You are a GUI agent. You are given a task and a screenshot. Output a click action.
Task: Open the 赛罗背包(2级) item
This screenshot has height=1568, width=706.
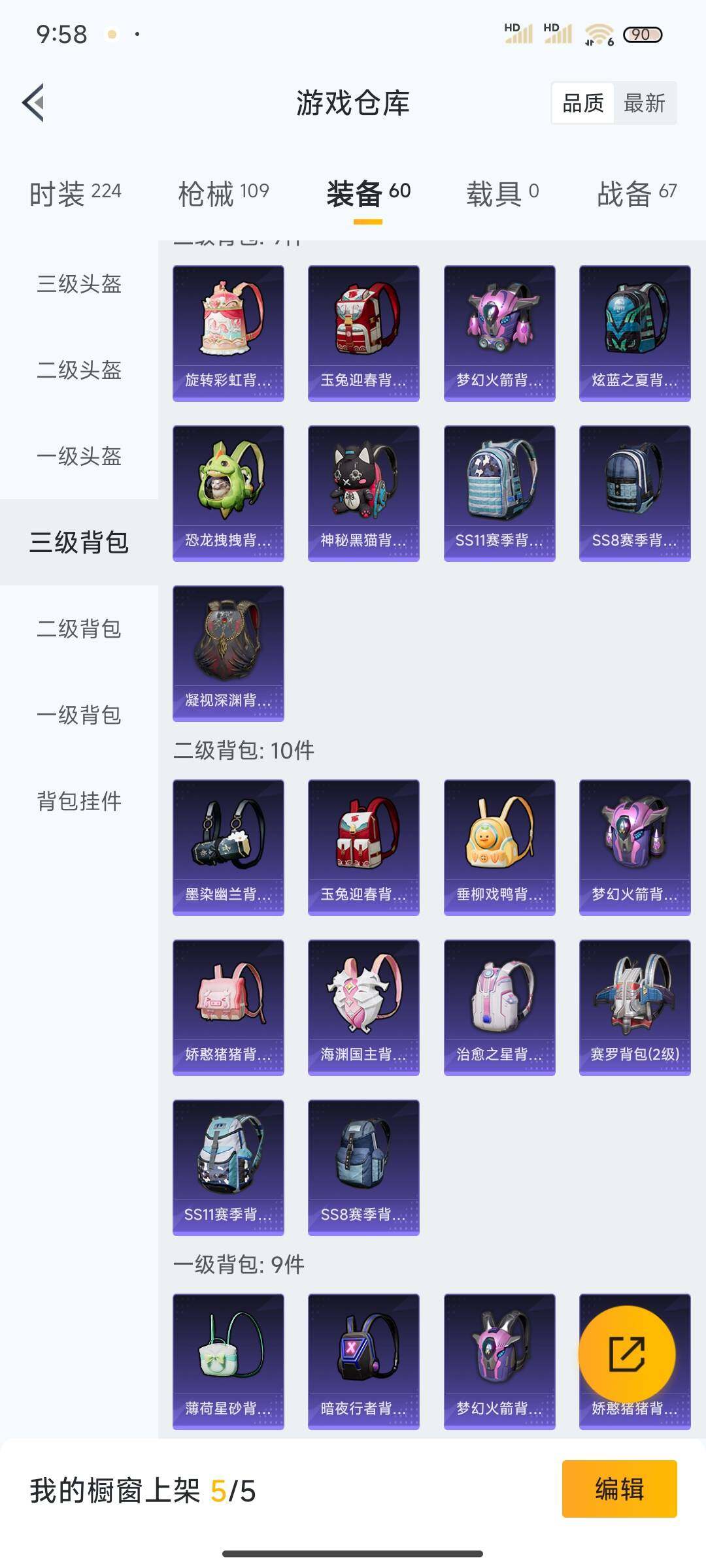635,1007
